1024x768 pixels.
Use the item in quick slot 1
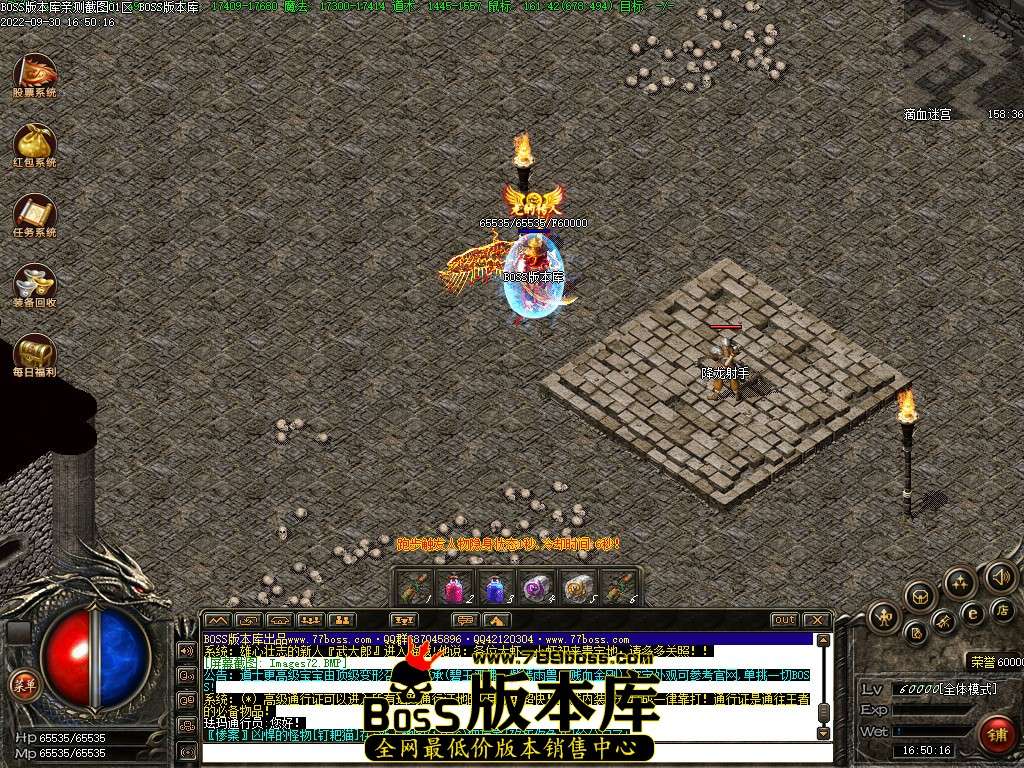[413, 587]
